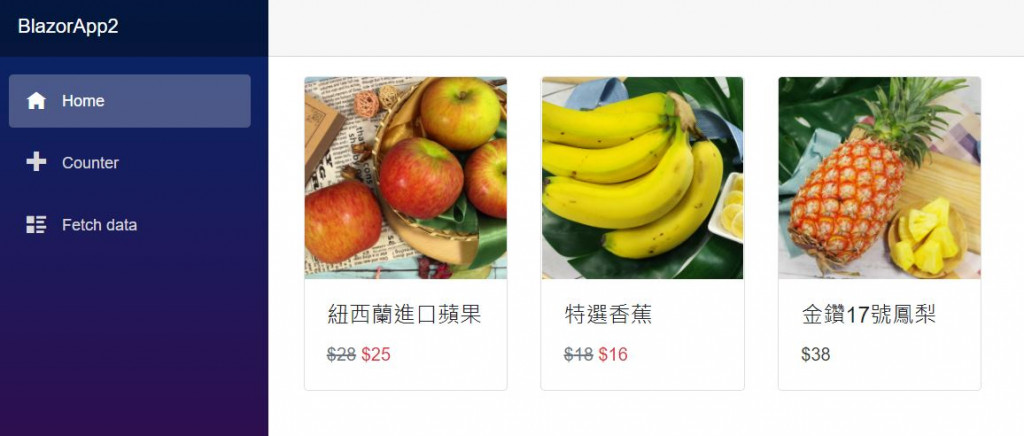1024x436 pixels.
Task: Go to the Home navigation item
Action: pyautogui.click(x=129, y=101)
